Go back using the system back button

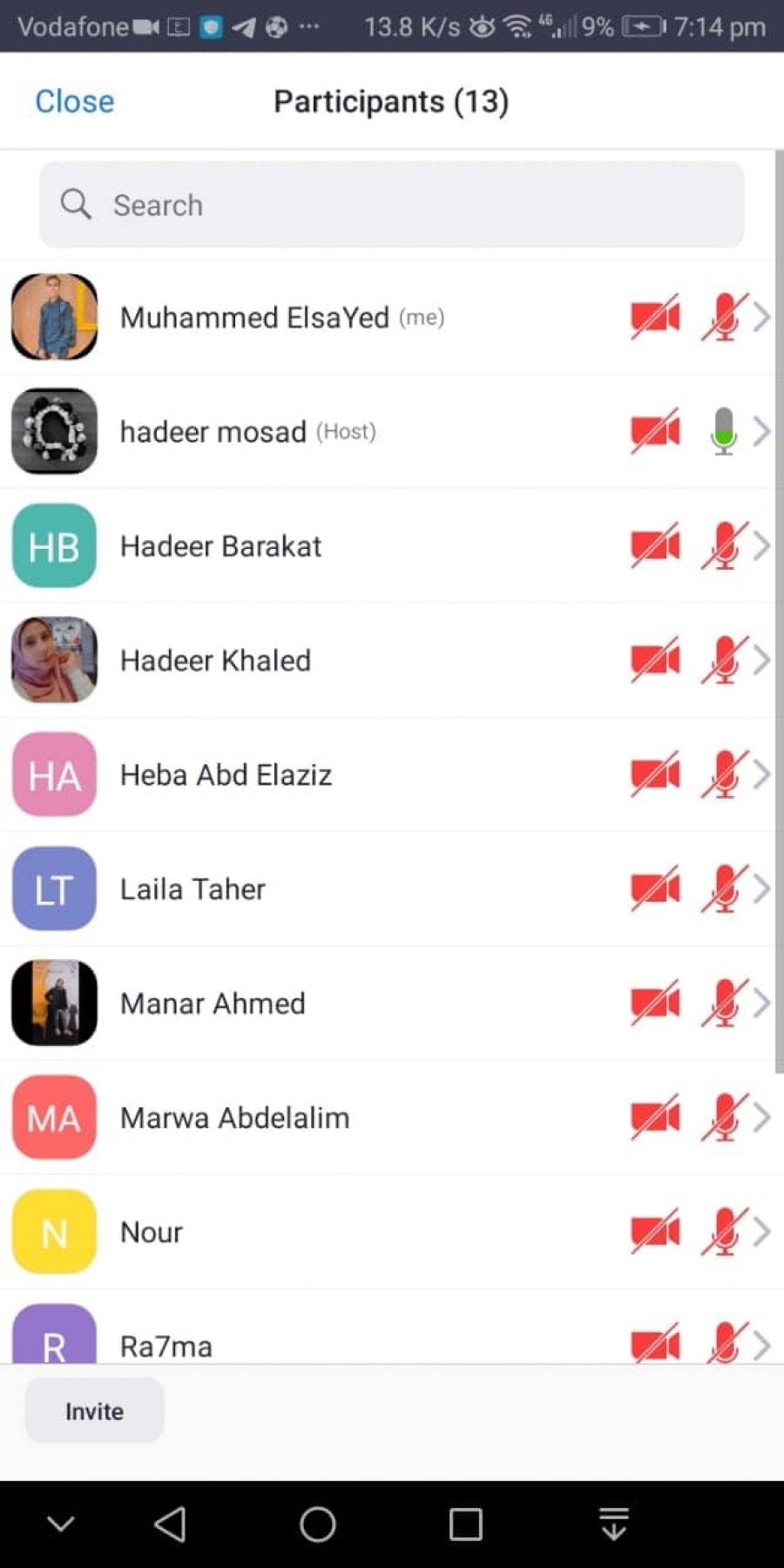coord(170,1524)
